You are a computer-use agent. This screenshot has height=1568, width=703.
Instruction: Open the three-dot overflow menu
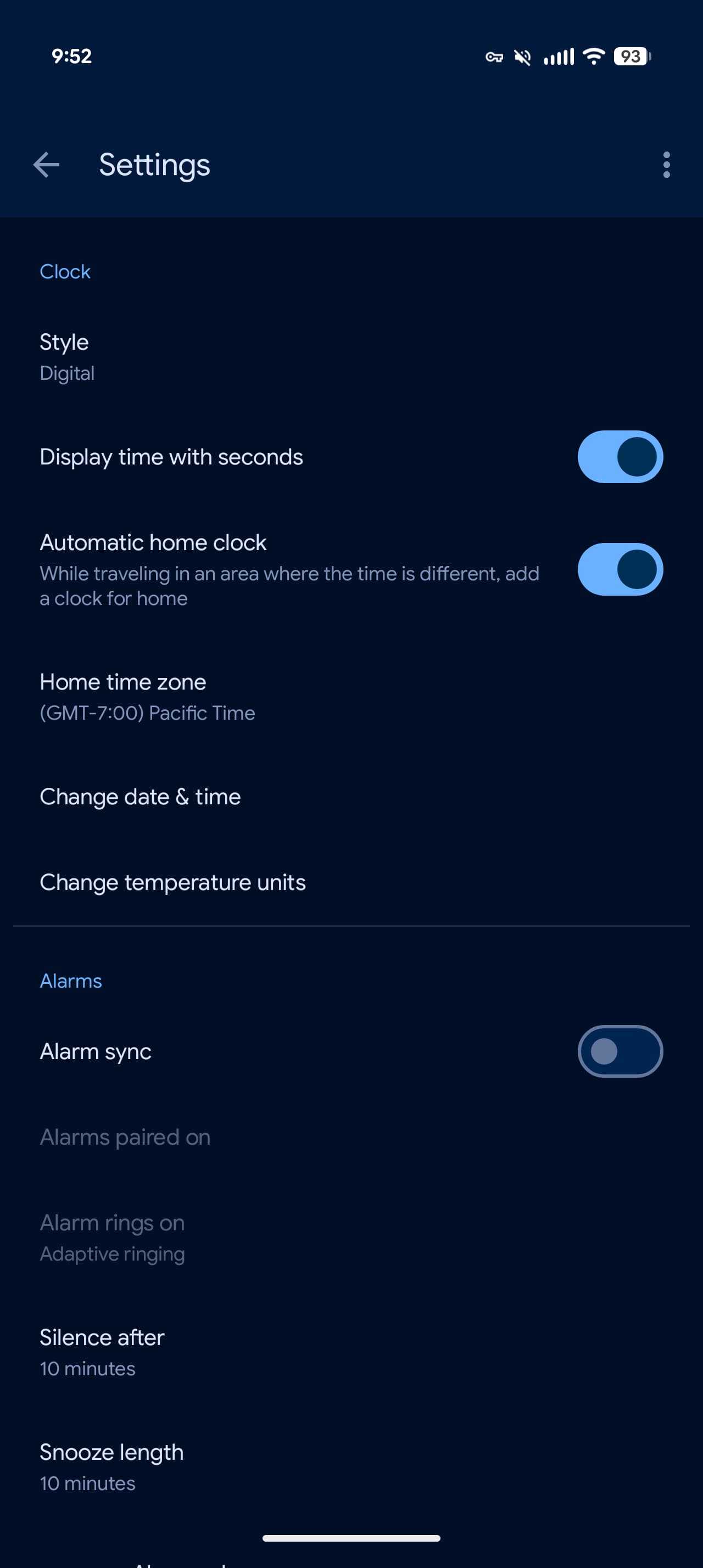click(x=666, y=165)
